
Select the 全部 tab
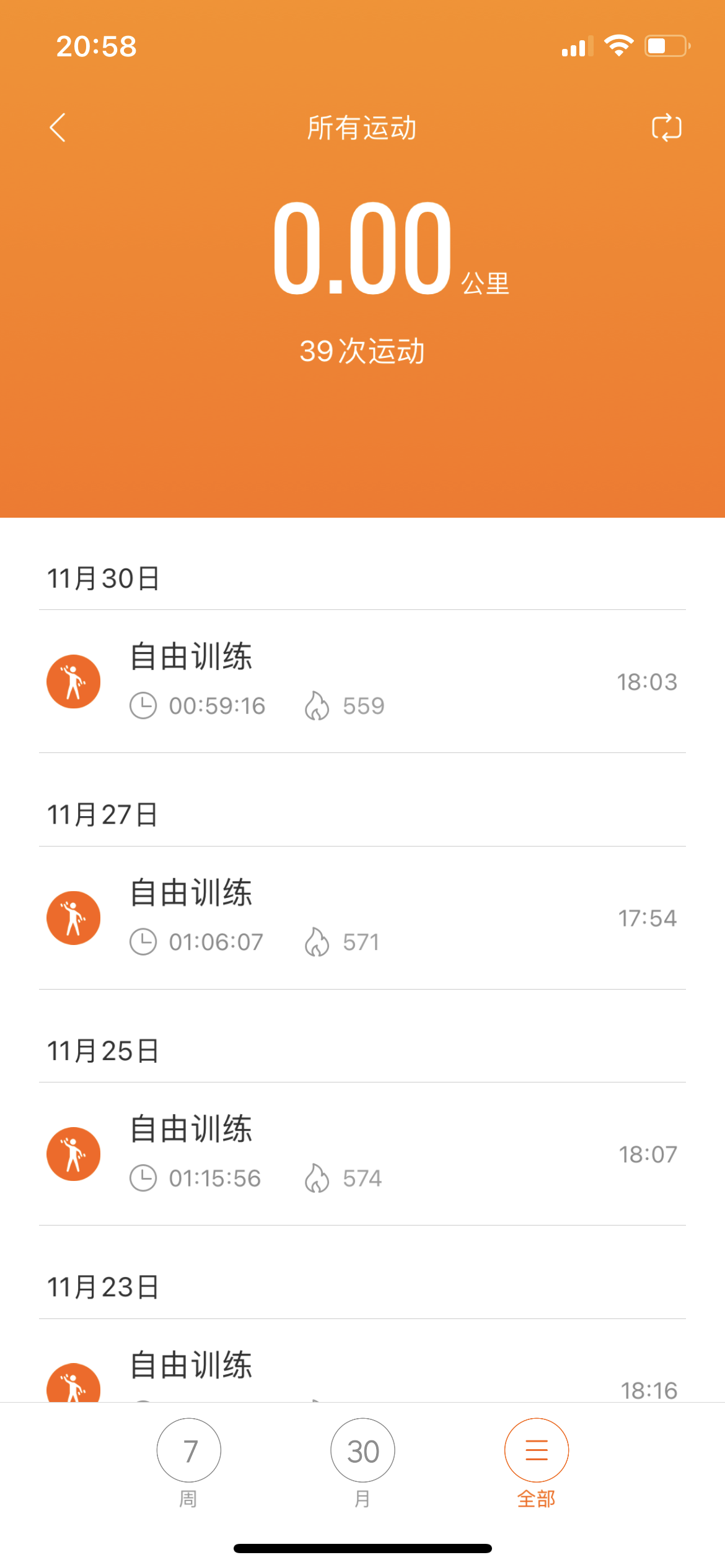[536, 1451]
